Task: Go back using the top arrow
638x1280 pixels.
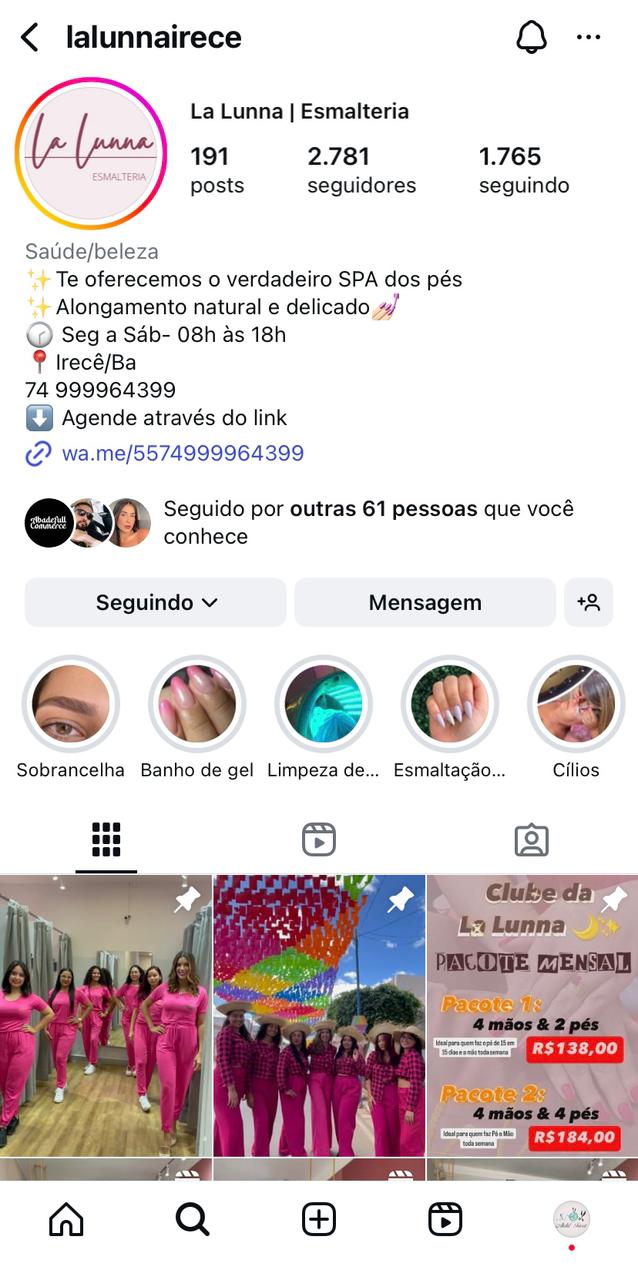Action: coord(30,38)
